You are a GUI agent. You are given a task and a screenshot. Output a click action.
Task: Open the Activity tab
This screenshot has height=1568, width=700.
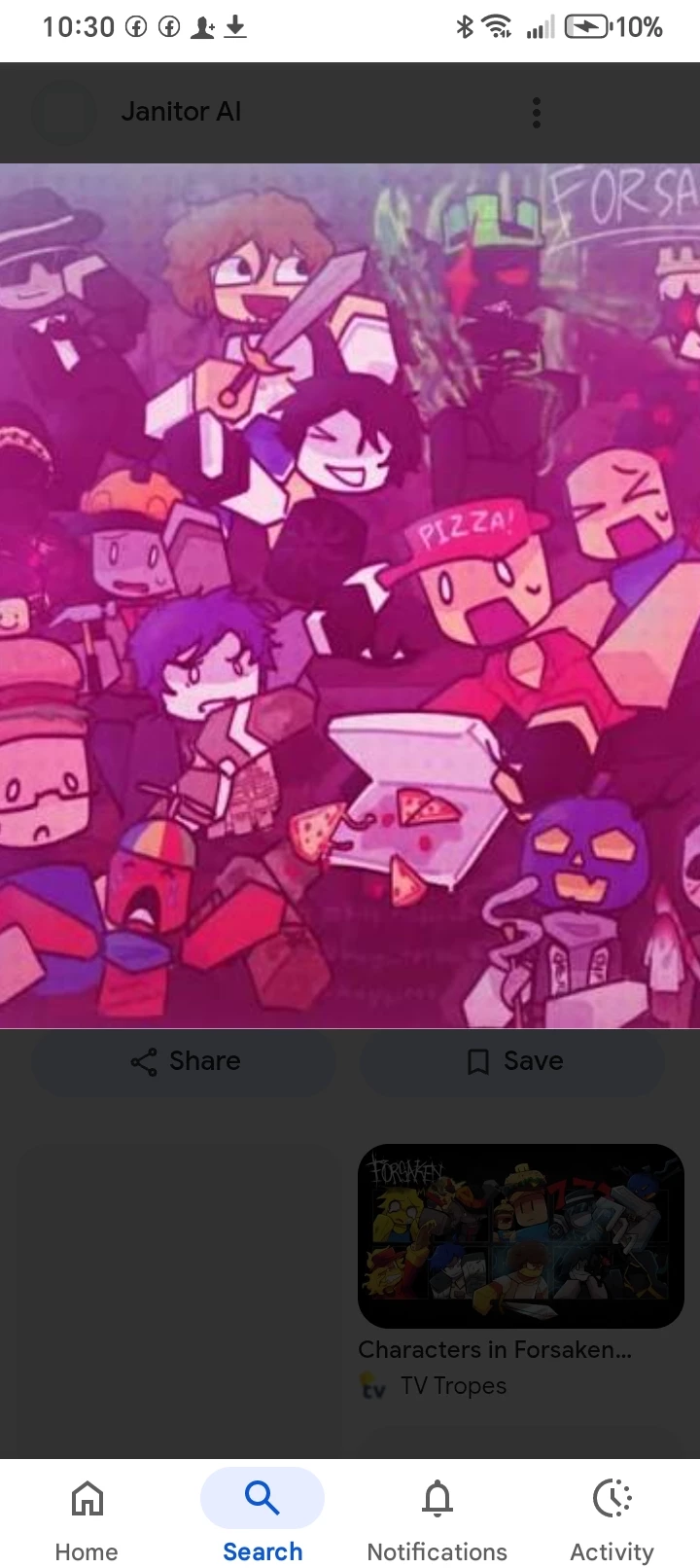(x=612, y=1518)
